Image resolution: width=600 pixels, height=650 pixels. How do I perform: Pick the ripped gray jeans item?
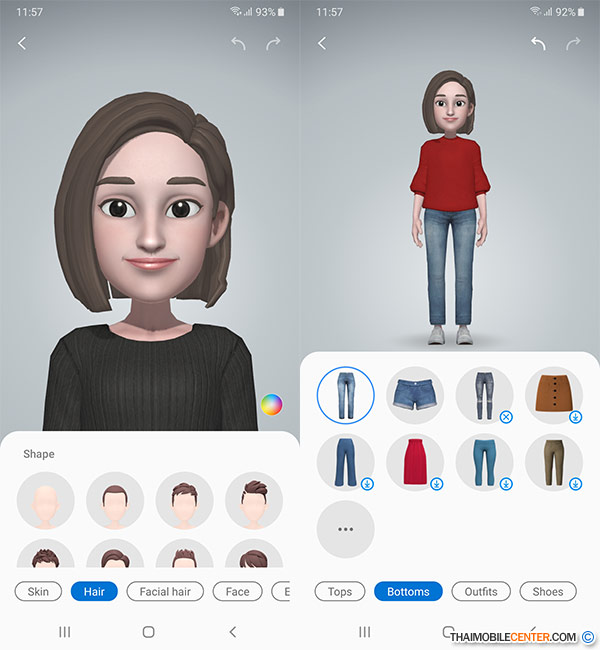tap(484, 395)
